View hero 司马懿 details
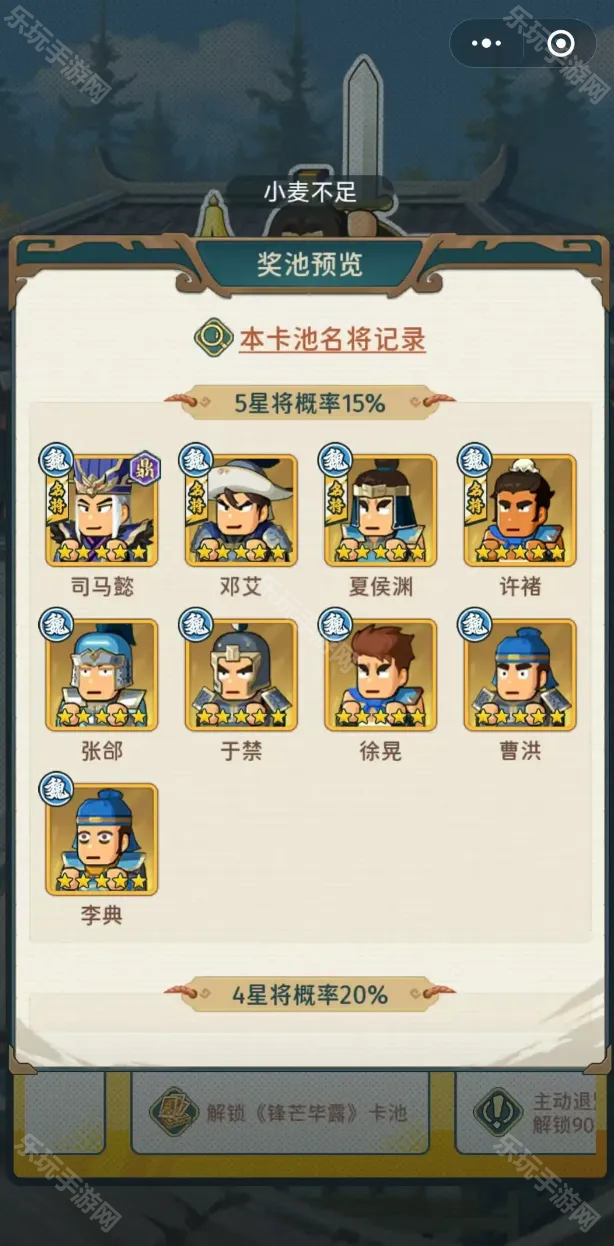 point(101,511)
